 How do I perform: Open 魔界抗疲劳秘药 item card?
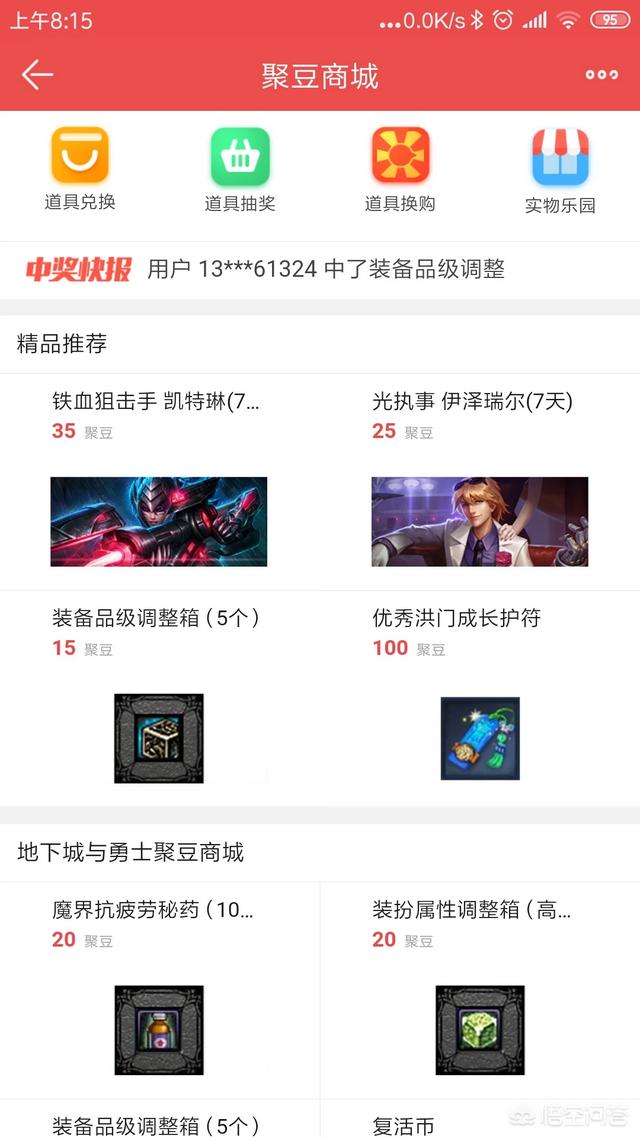(x=160, y=991)
